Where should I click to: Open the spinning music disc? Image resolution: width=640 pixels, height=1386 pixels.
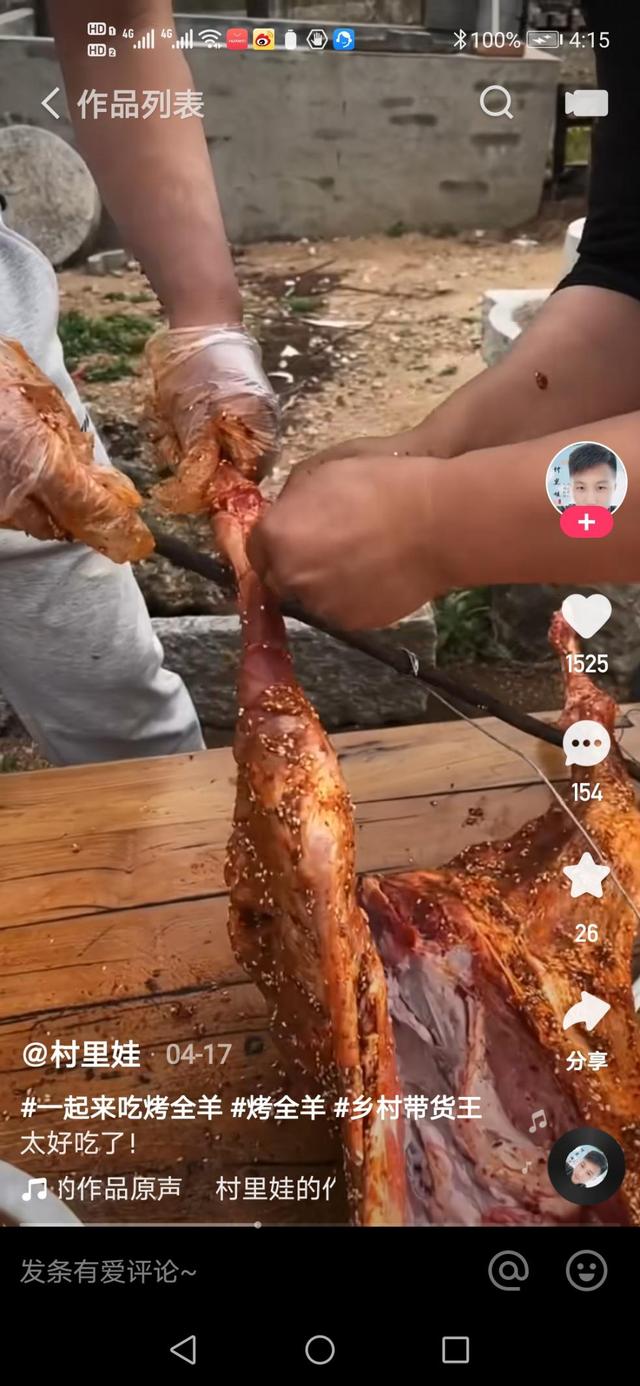point(586,1166)
